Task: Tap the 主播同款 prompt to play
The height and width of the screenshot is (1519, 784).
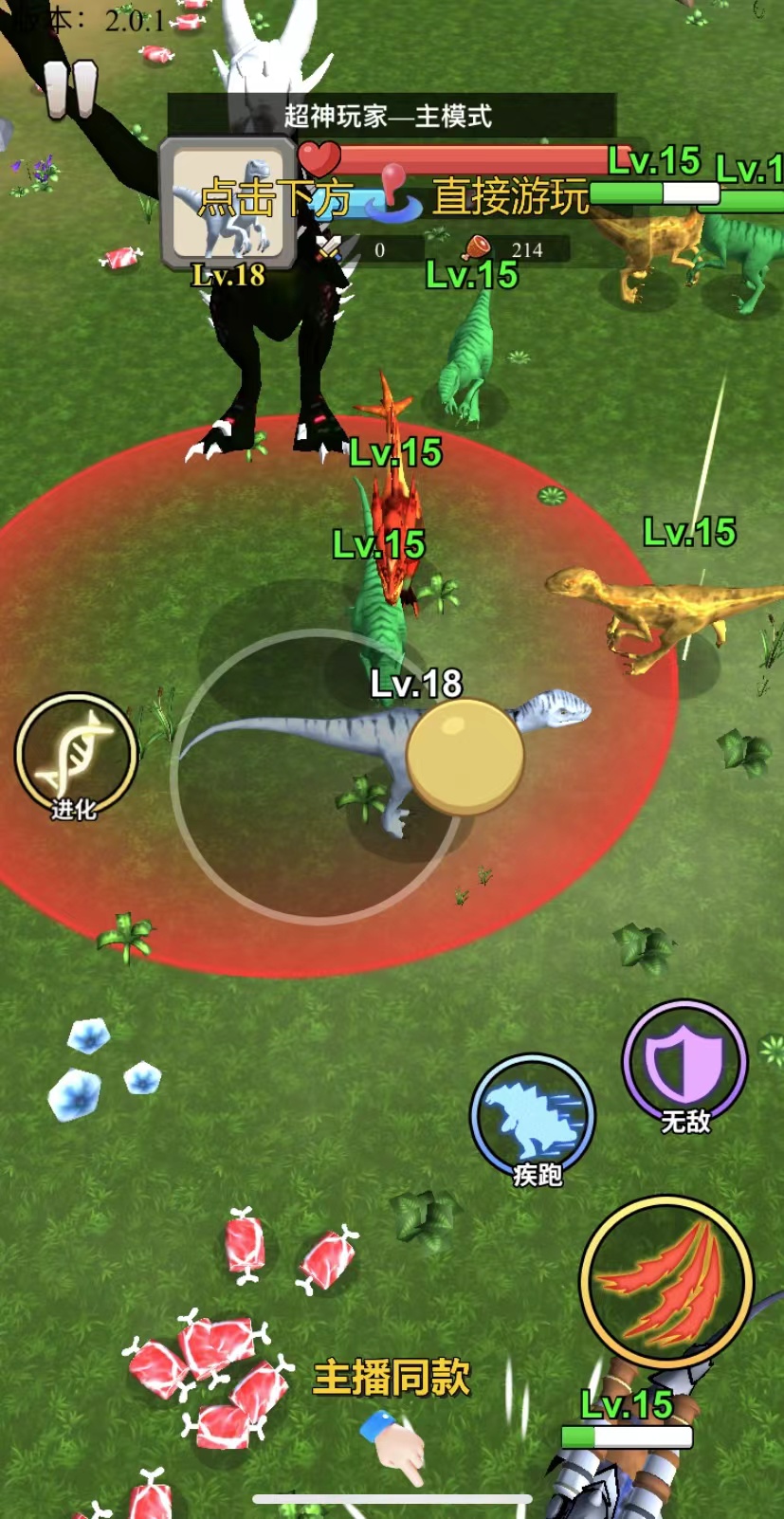Action: (x=392, y=1378)
